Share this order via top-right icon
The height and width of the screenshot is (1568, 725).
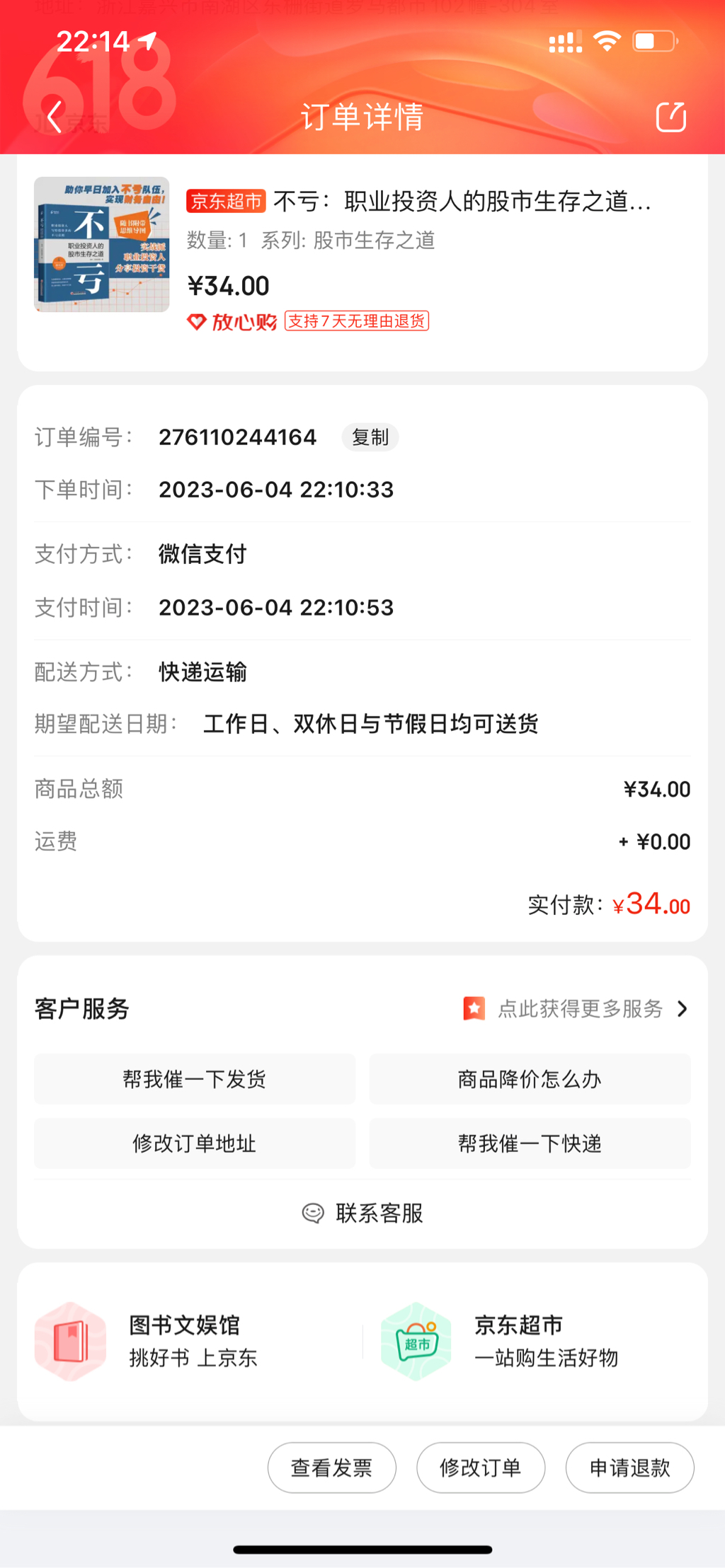pos(670,117)
